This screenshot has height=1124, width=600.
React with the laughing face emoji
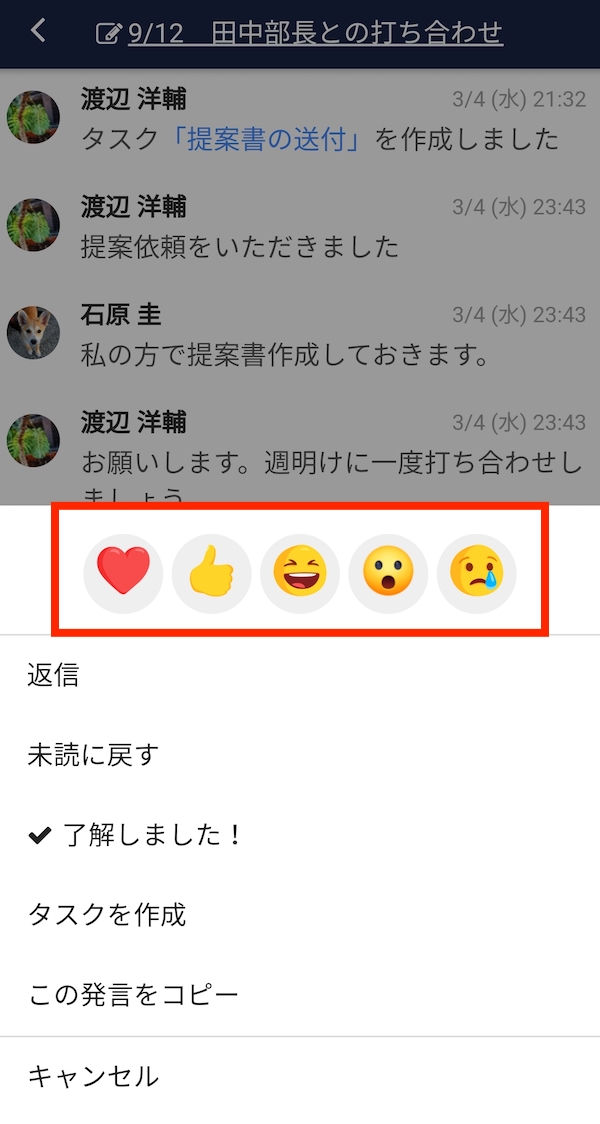point(299,572)
